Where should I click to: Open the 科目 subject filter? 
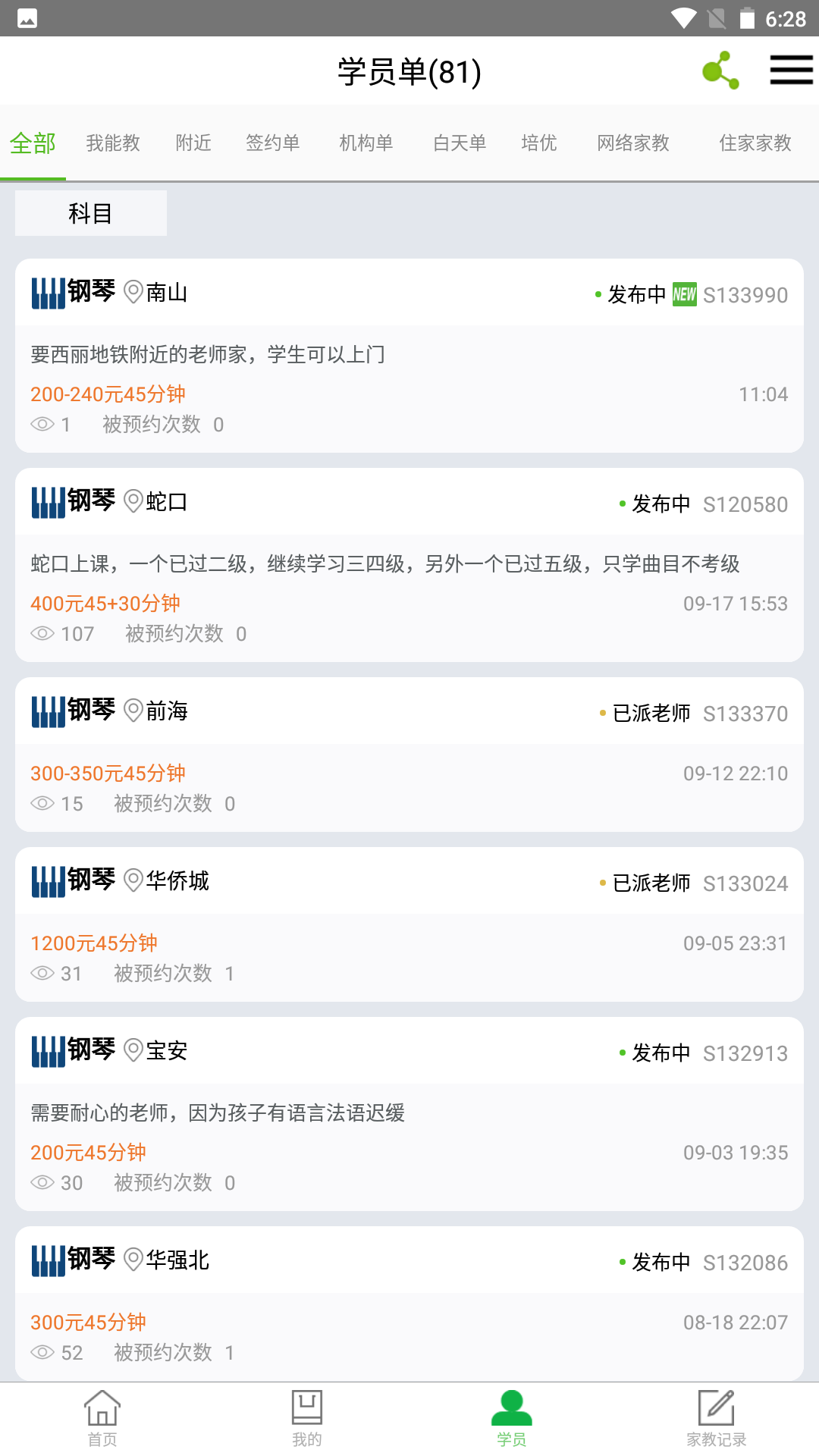[x=90, y=213]
